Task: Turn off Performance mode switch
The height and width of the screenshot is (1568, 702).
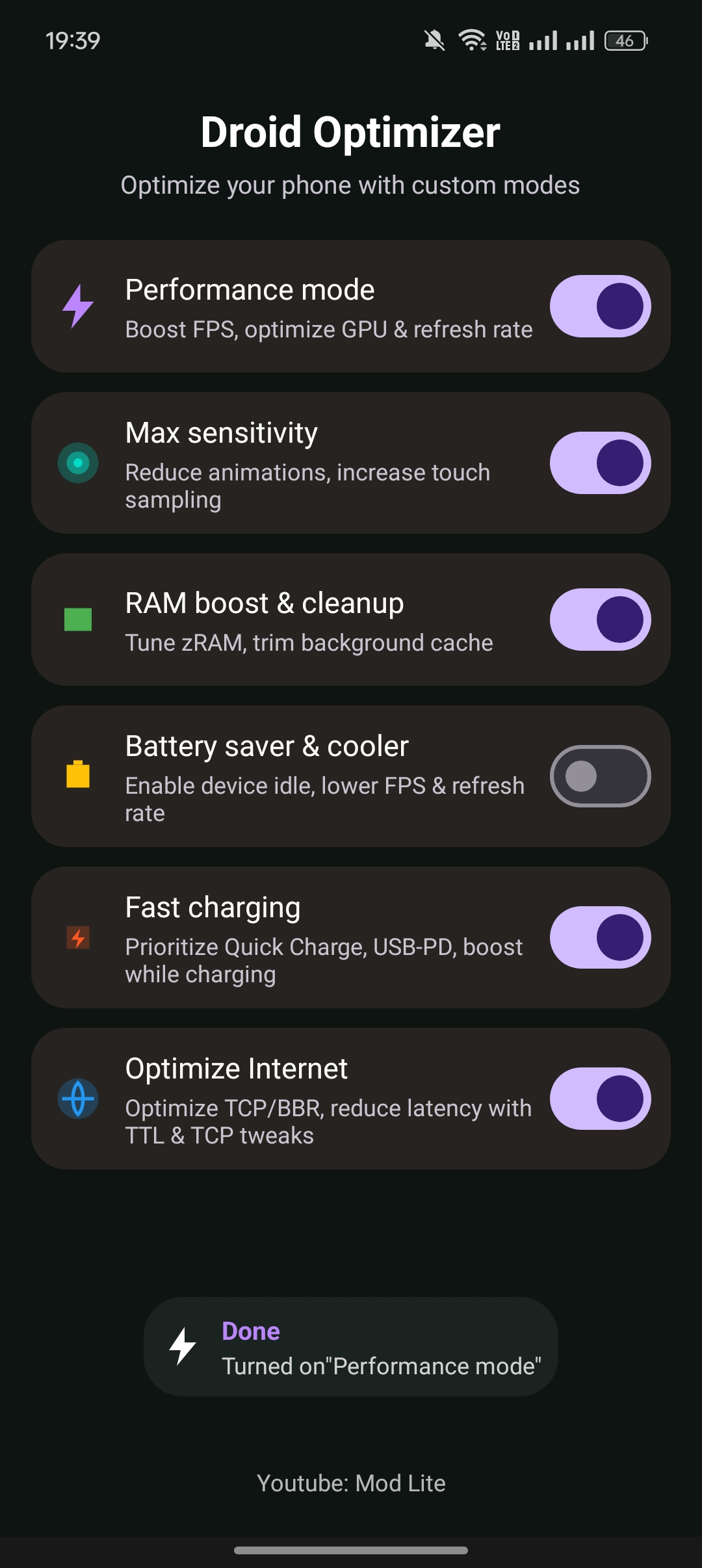Action: click(x=600, y=306)
